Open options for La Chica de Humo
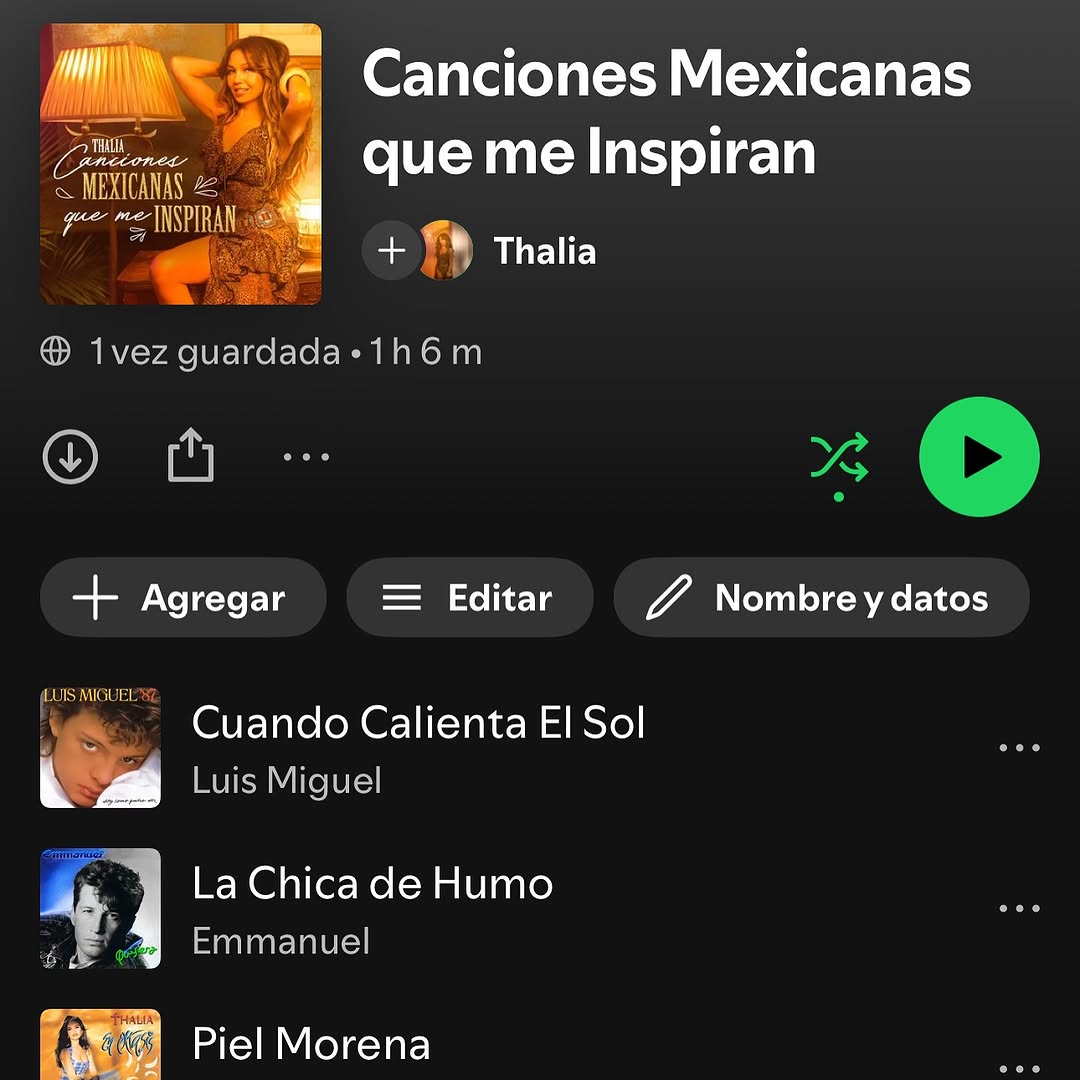Viewport: 1080px width, 1080px height. coord(1019,908)
